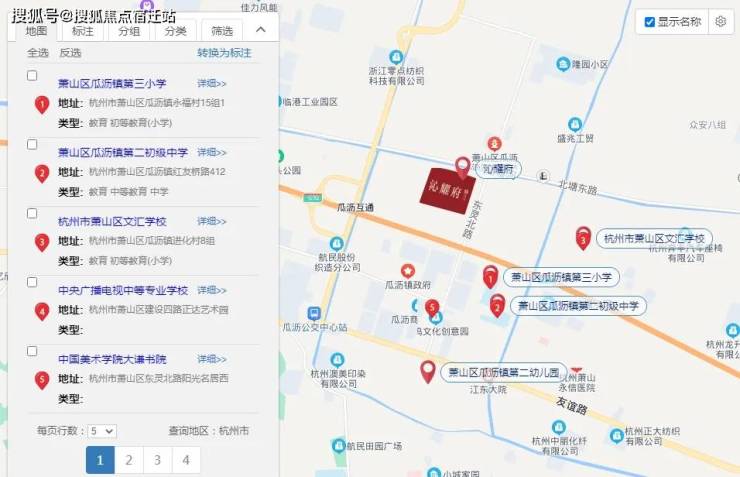Go to results page 2
The height and width of the screenshot is (477, 740).
point(128,460)
